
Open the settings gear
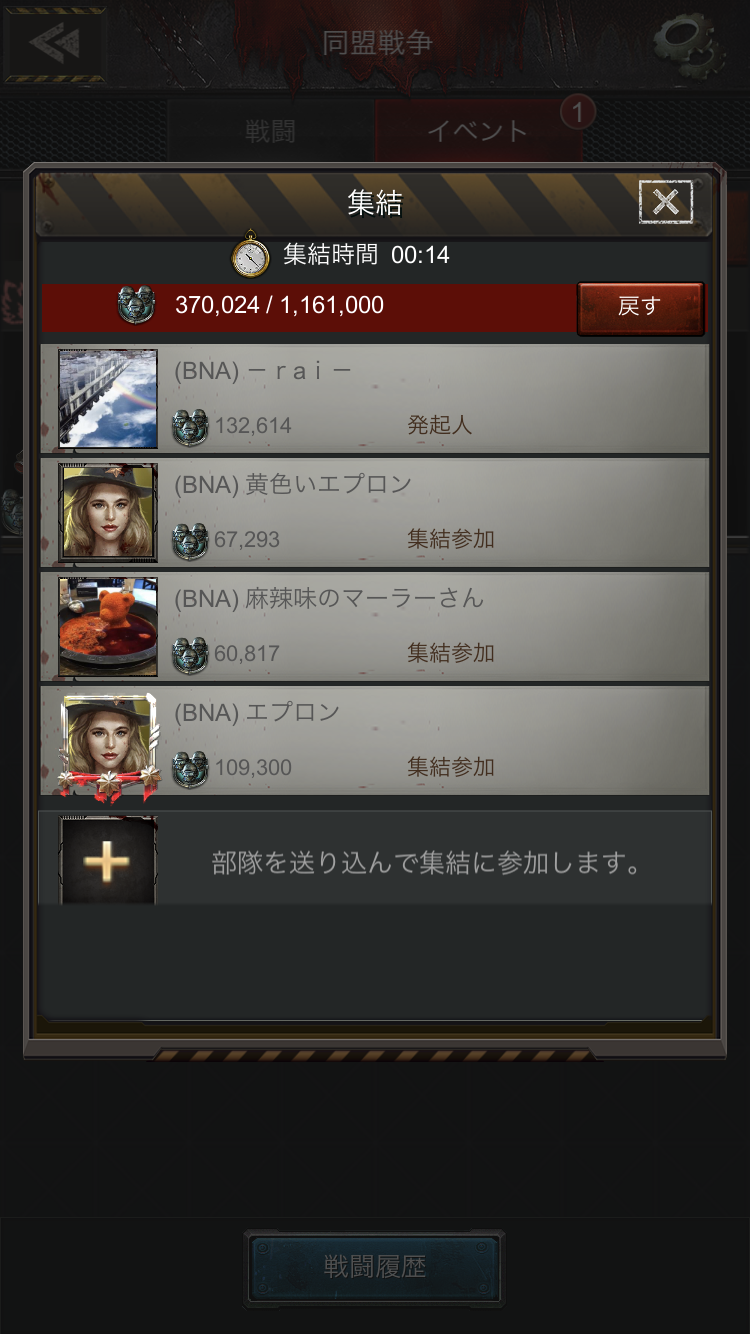688,44
